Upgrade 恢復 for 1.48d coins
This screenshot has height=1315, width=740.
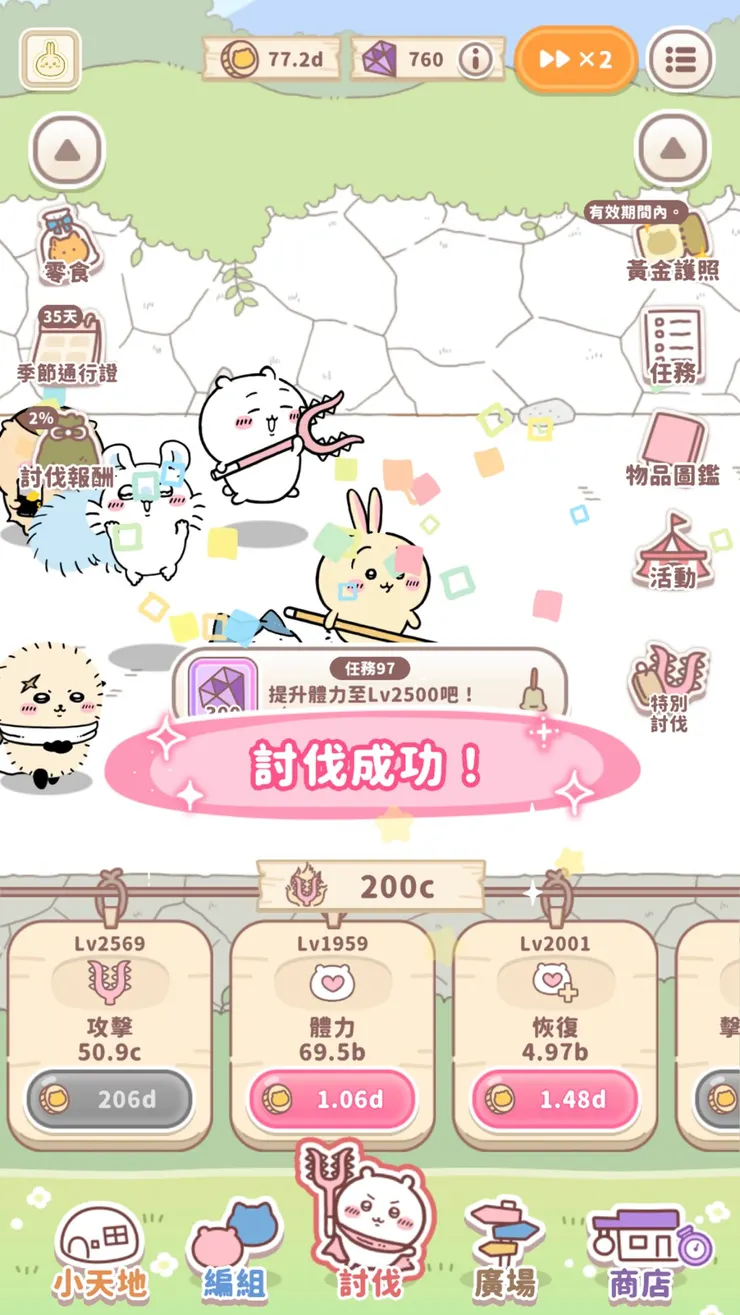pyautogui.click(x=555, y=1100)
